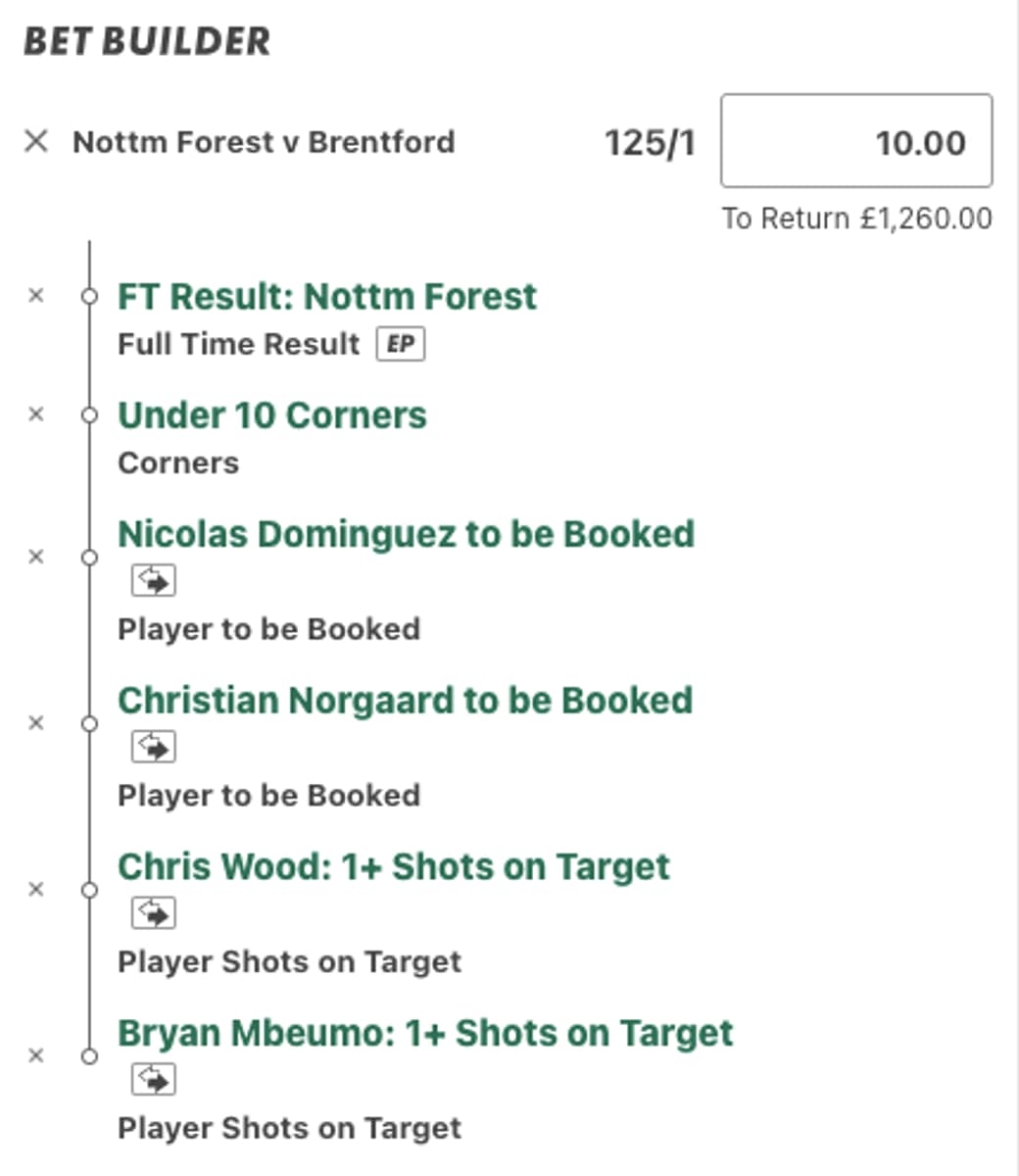This screenshot has width=1019, height=1176.
Task: Open the Under 10 Corners market selection
Action: pyautogui.click(x=272, y=416)
